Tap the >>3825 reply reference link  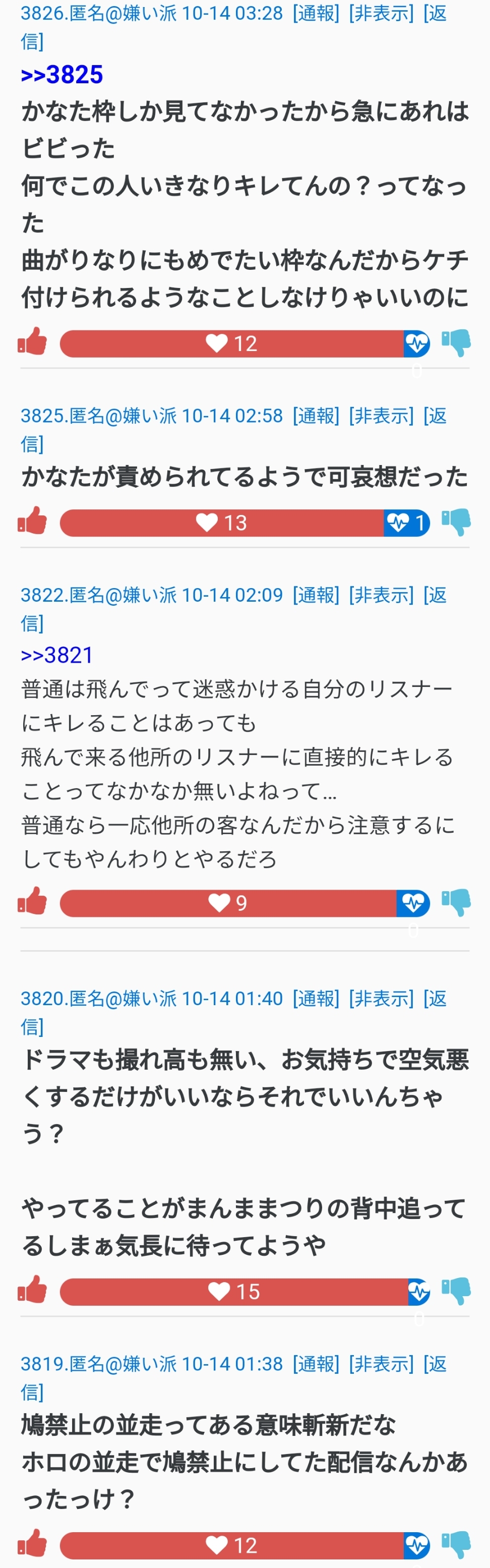62,75
